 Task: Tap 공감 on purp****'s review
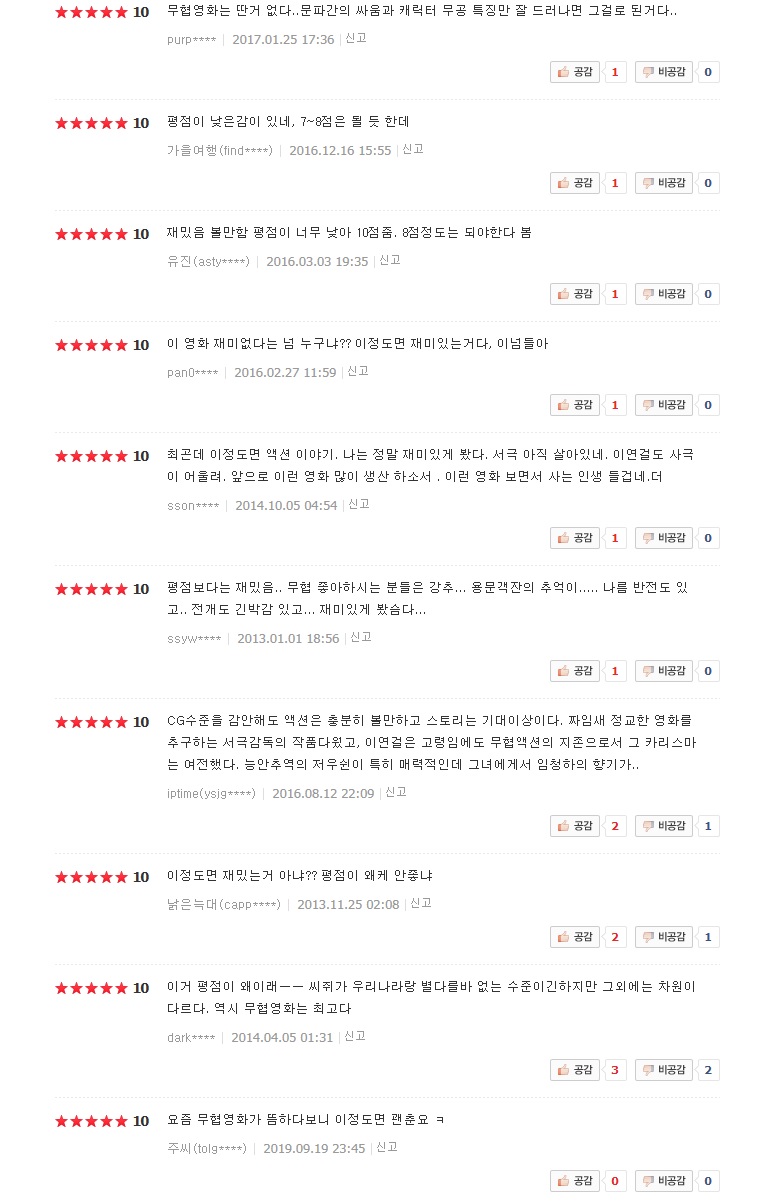point(575,72)
